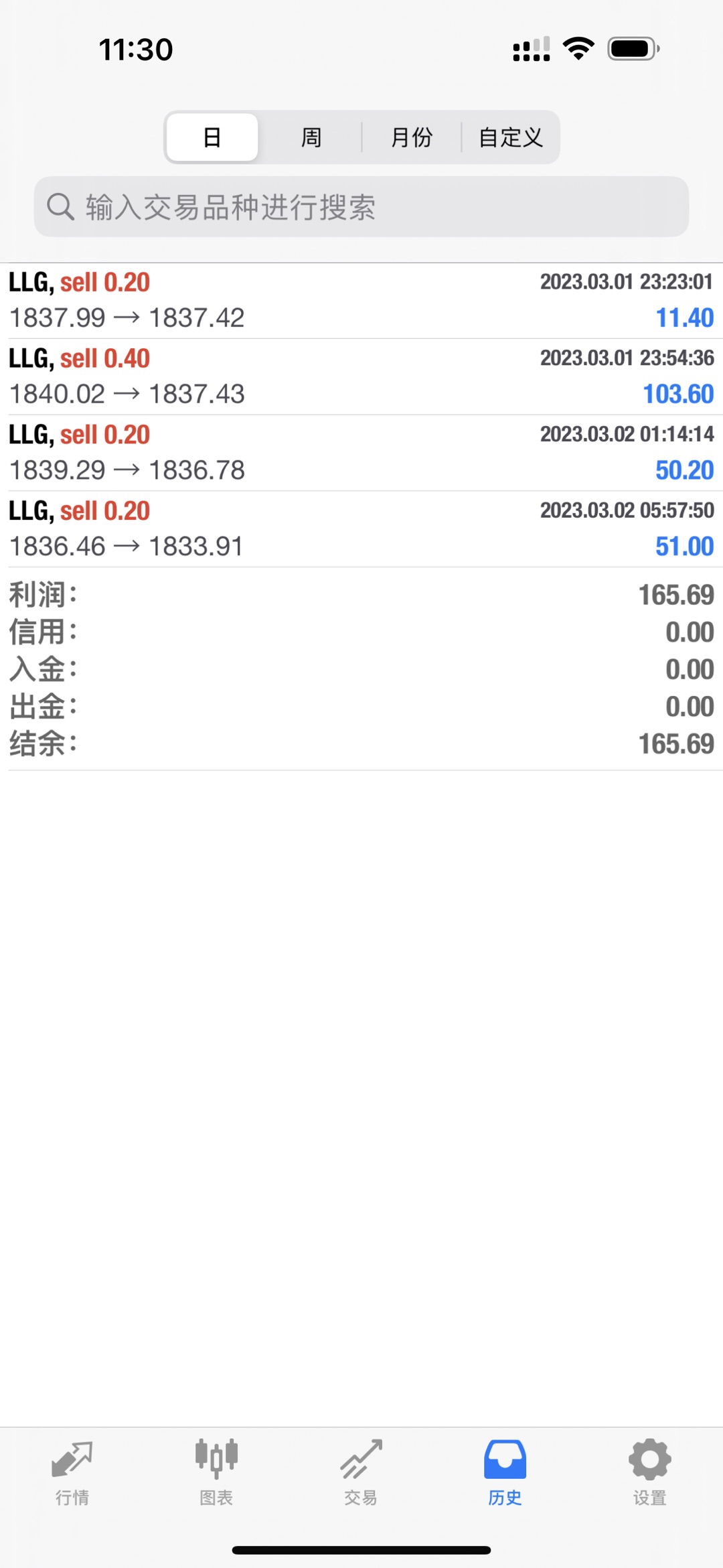Choose the 自定义 custom period

510,137
